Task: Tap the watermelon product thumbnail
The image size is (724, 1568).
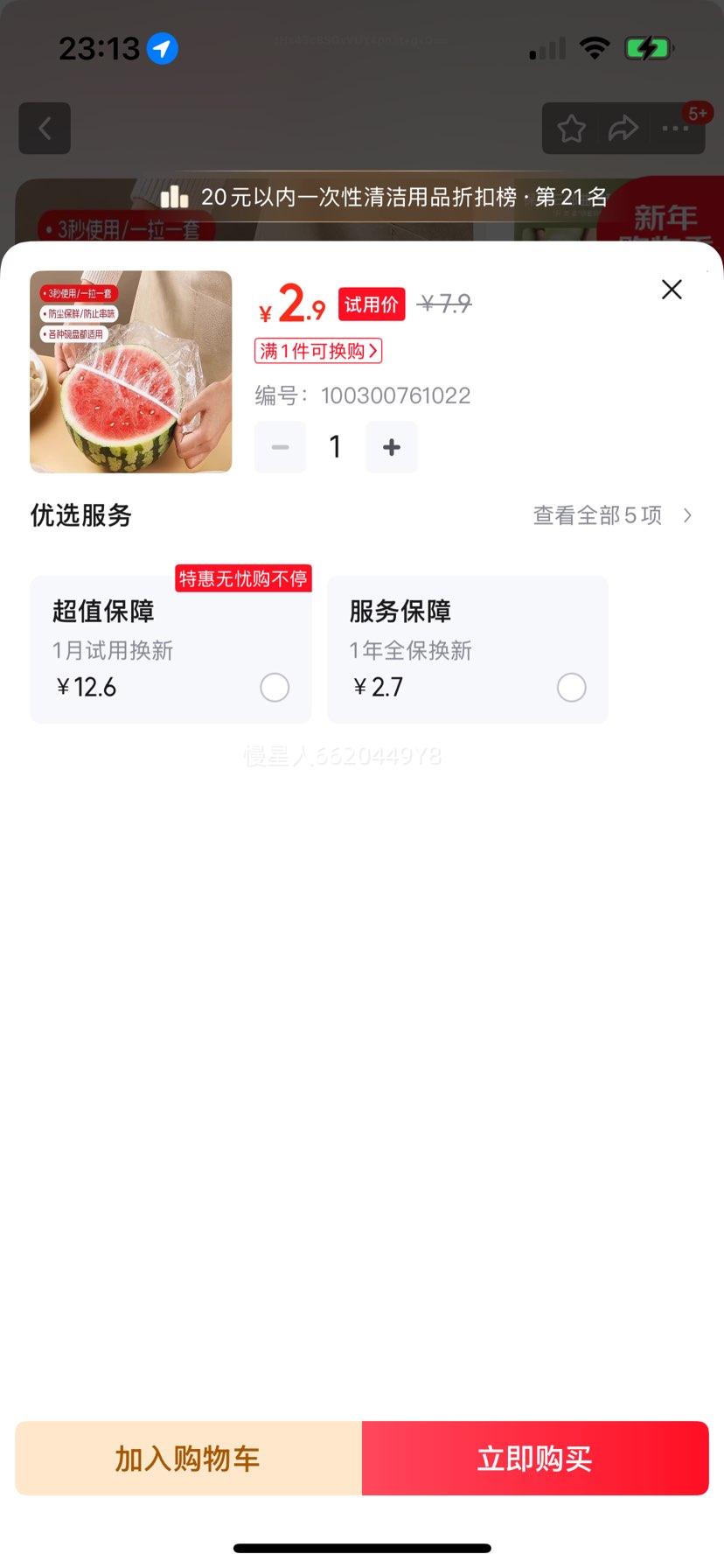Action: point(130,371)
